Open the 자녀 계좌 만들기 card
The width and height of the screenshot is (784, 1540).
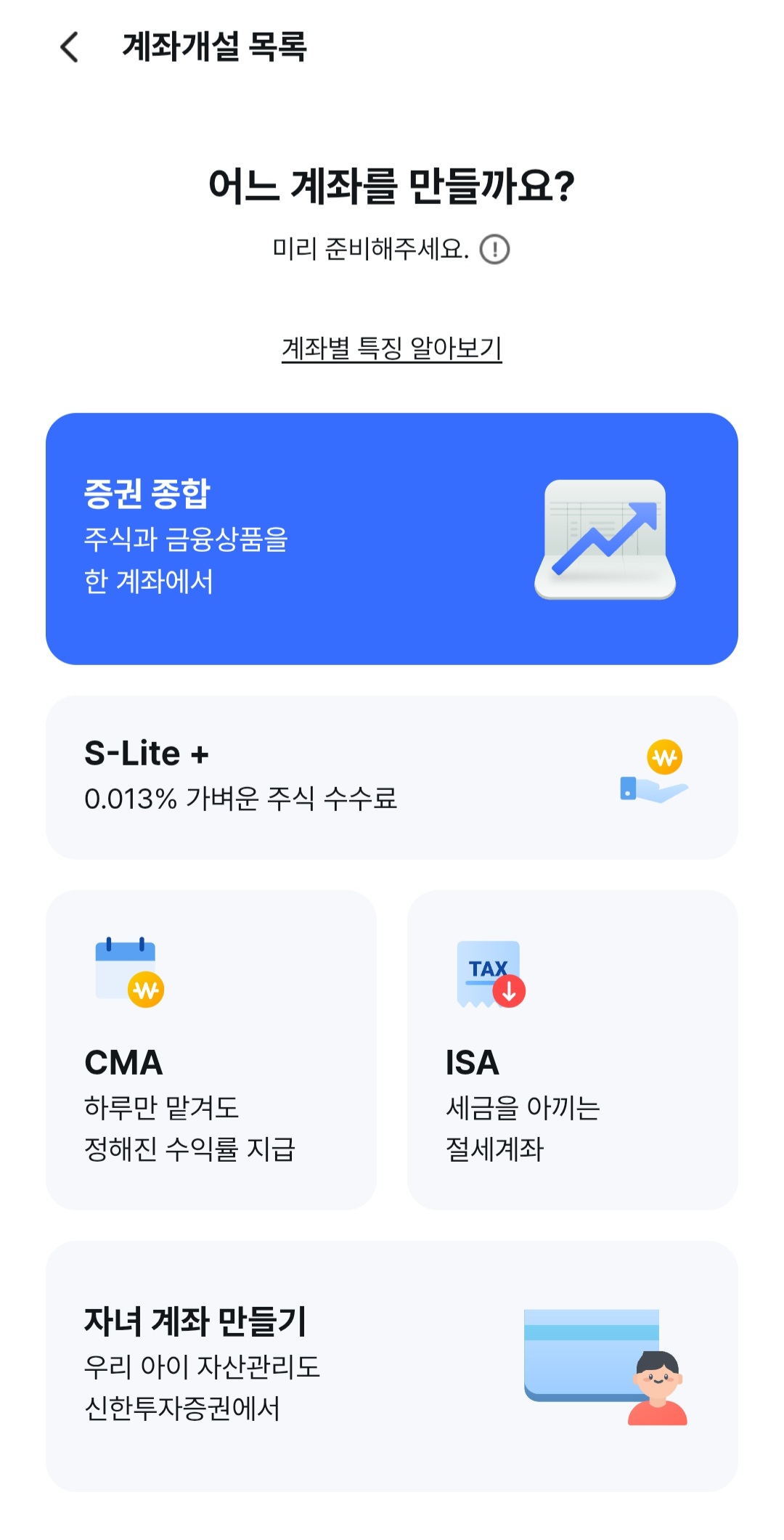pyautogui.click(x=392, y=1365)
